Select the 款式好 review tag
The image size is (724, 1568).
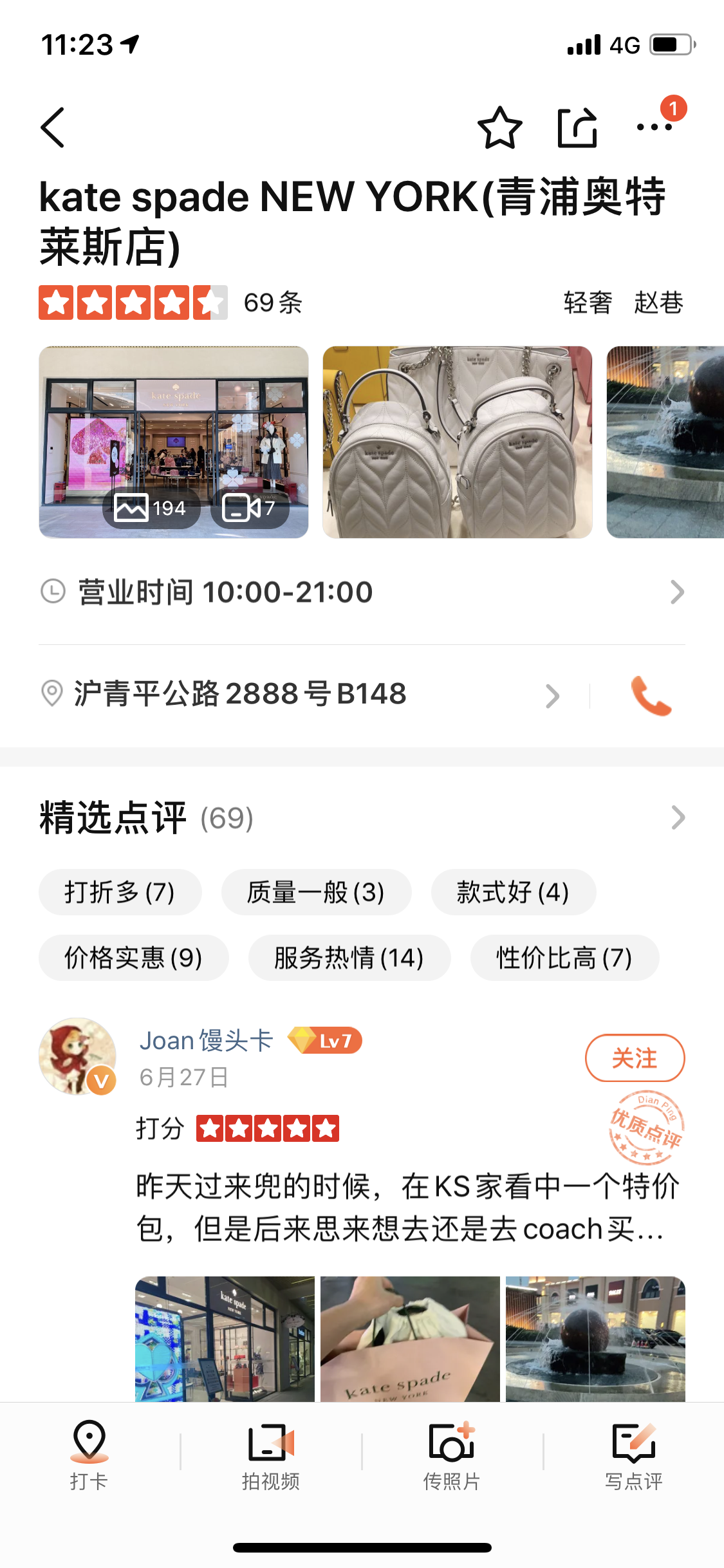point(513,892)
